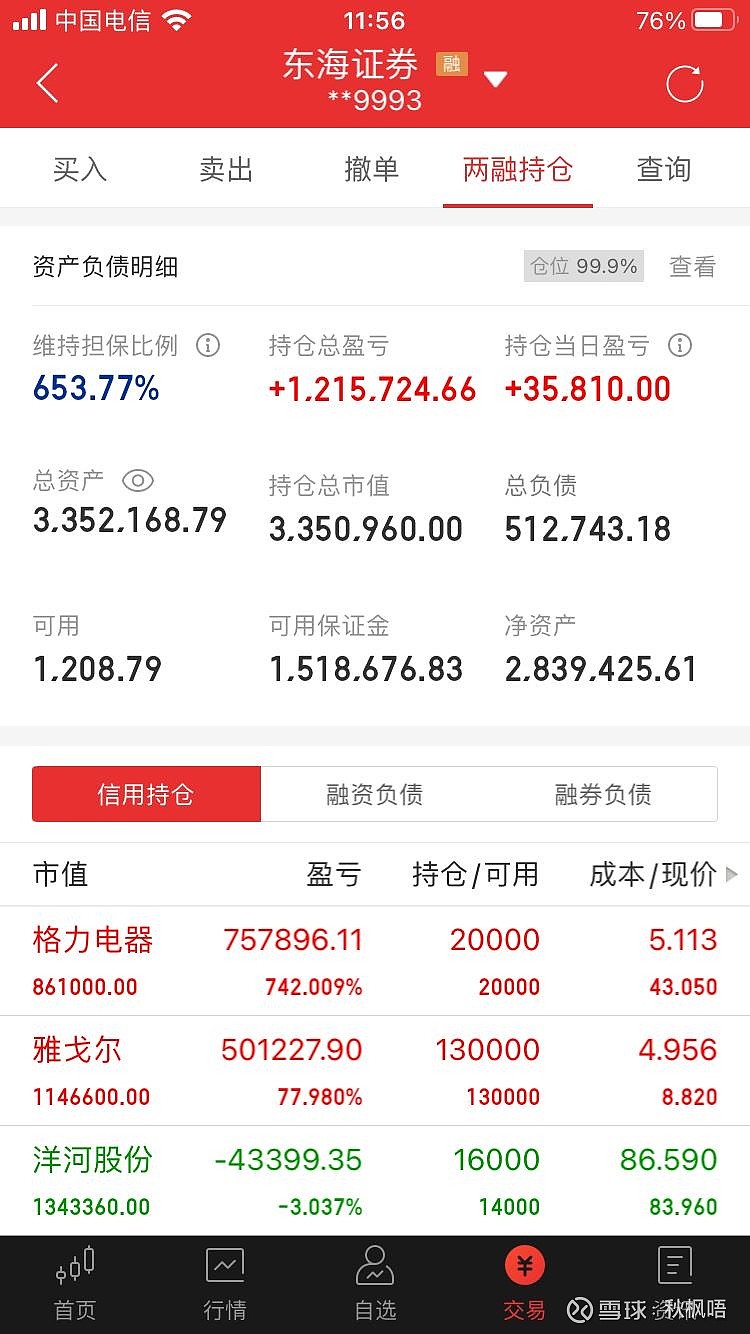Switch to the 融资负债 segment

pos(375,794)
